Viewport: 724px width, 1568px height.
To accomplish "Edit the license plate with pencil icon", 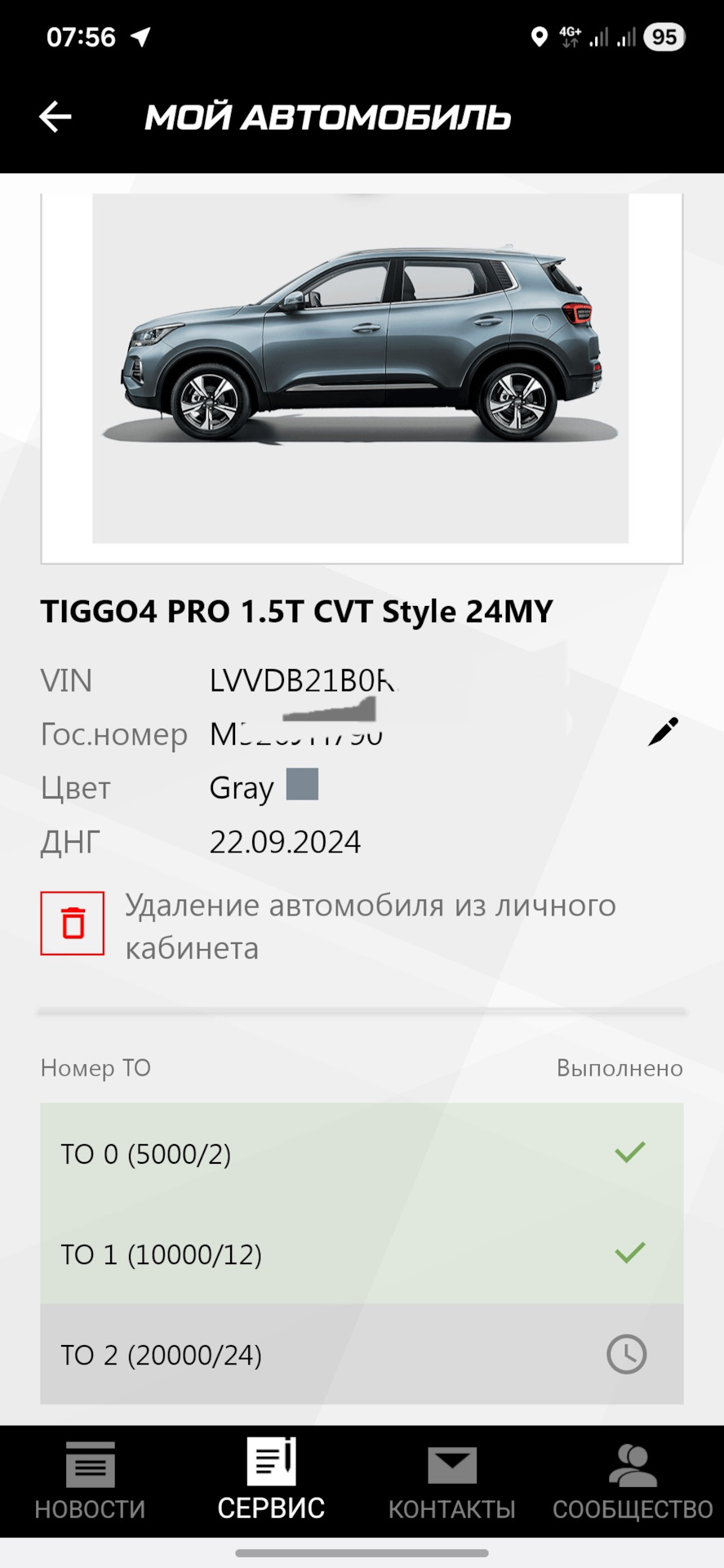I will (663, 732).
